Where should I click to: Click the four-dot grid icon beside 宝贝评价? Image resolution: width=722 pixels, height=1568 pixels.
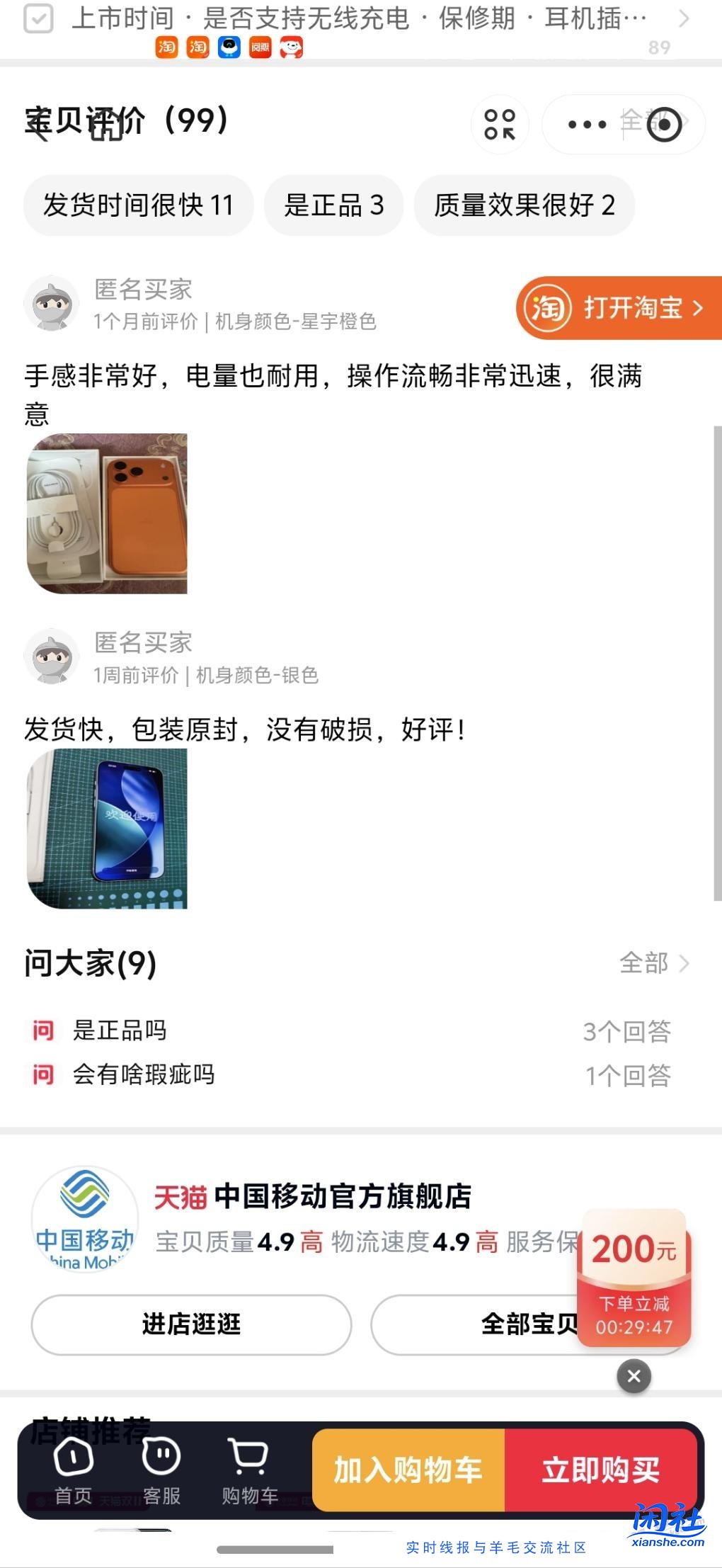(500, 123)
